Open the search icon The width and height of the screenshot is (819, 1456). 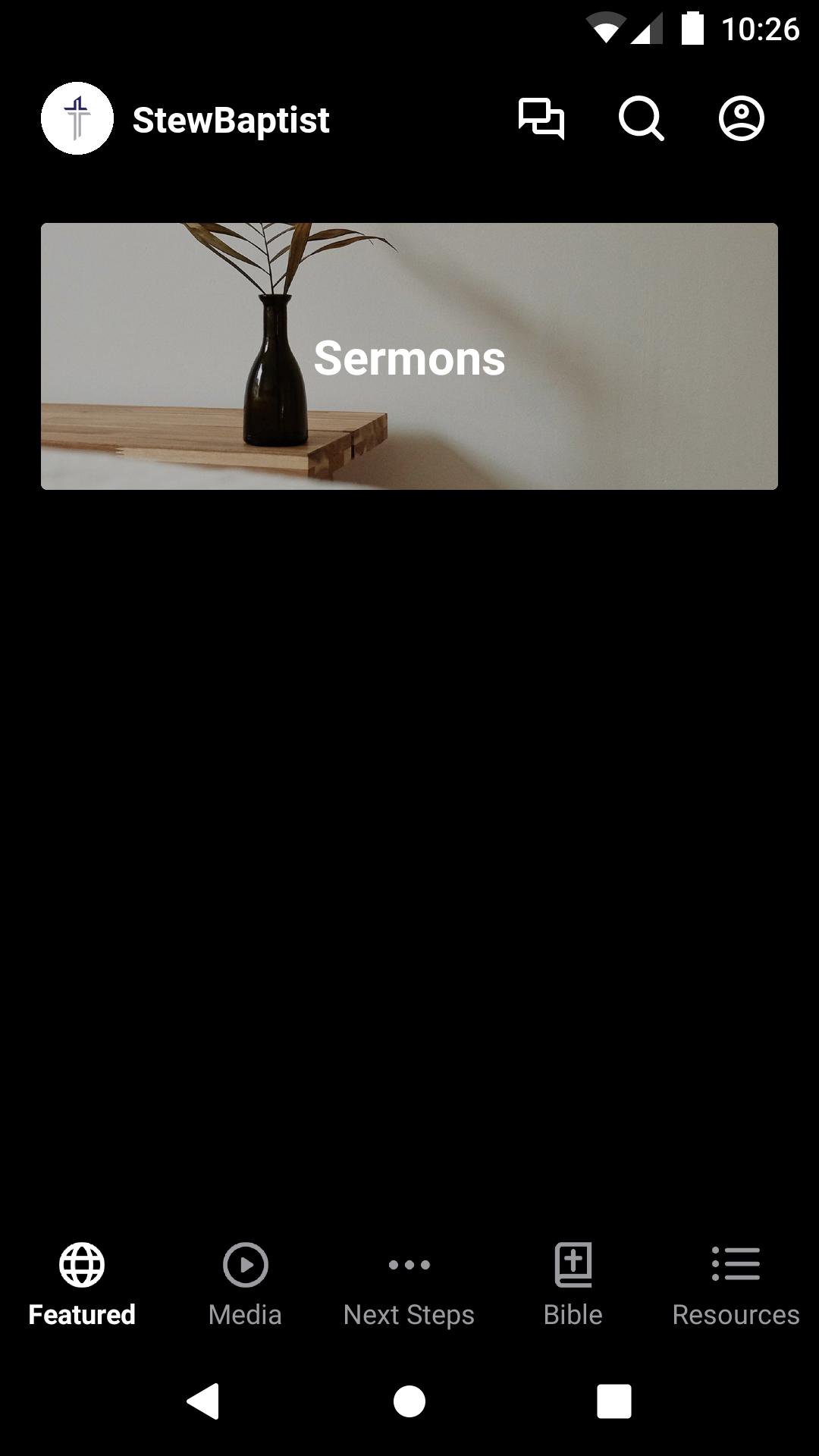coord(641,119)
